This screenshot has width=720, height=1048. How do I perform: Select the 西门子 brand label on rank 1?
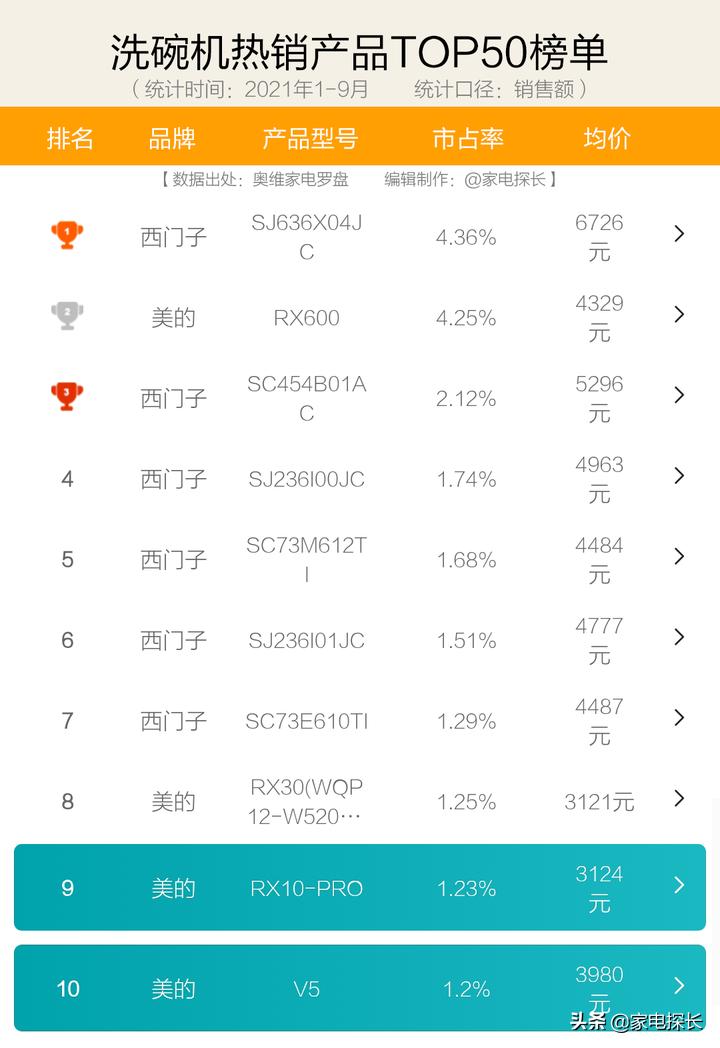tap(172, 237)
